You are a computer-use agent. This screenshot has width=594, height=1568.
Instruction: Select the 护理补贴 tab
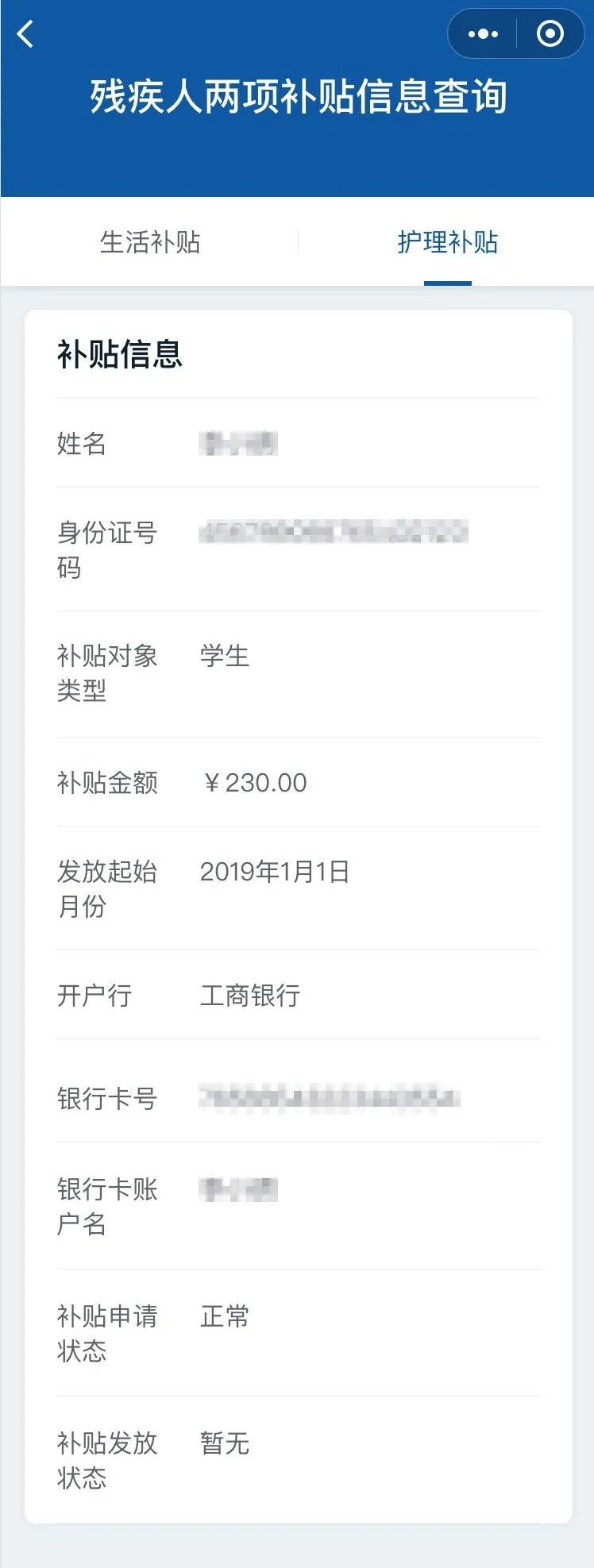447,242
